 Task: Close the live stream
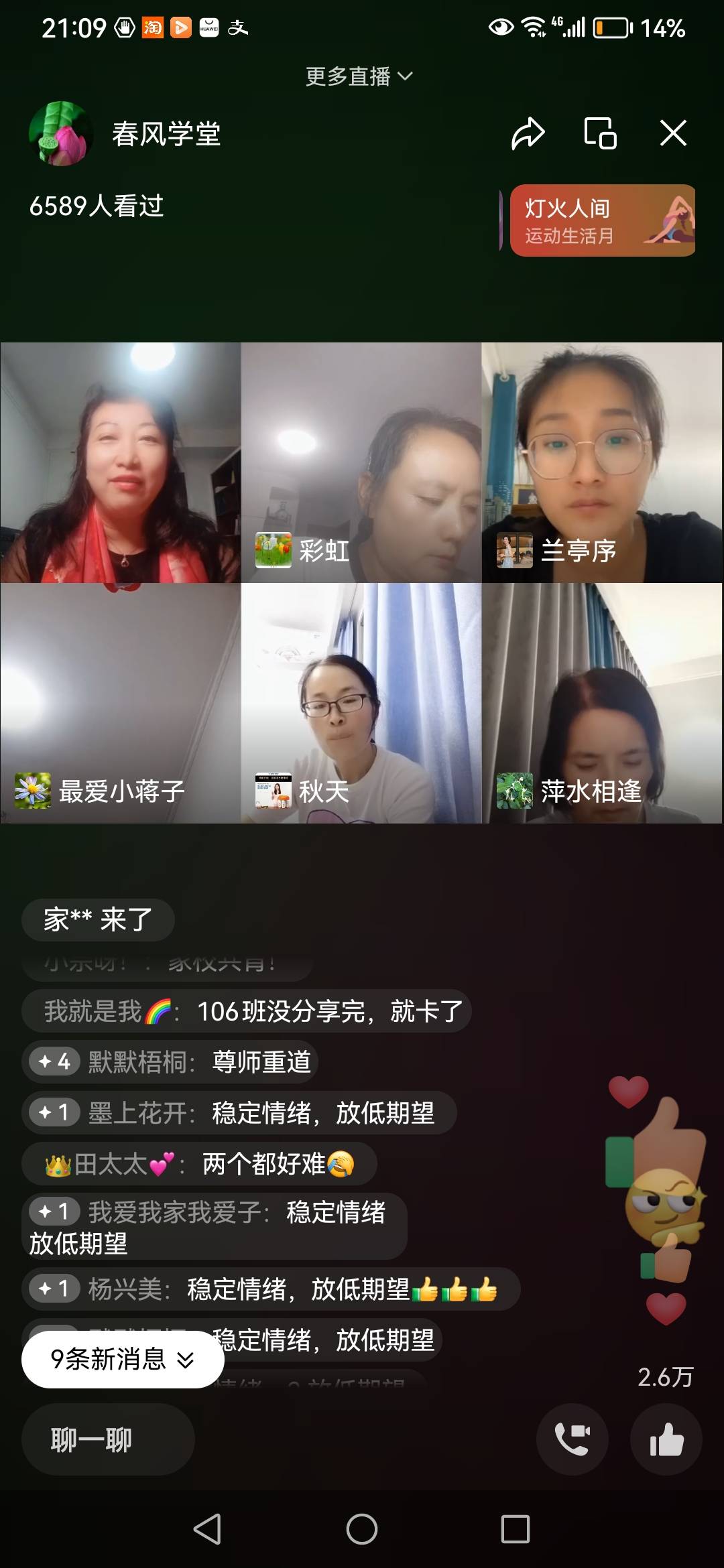click(x=673, y=133)
